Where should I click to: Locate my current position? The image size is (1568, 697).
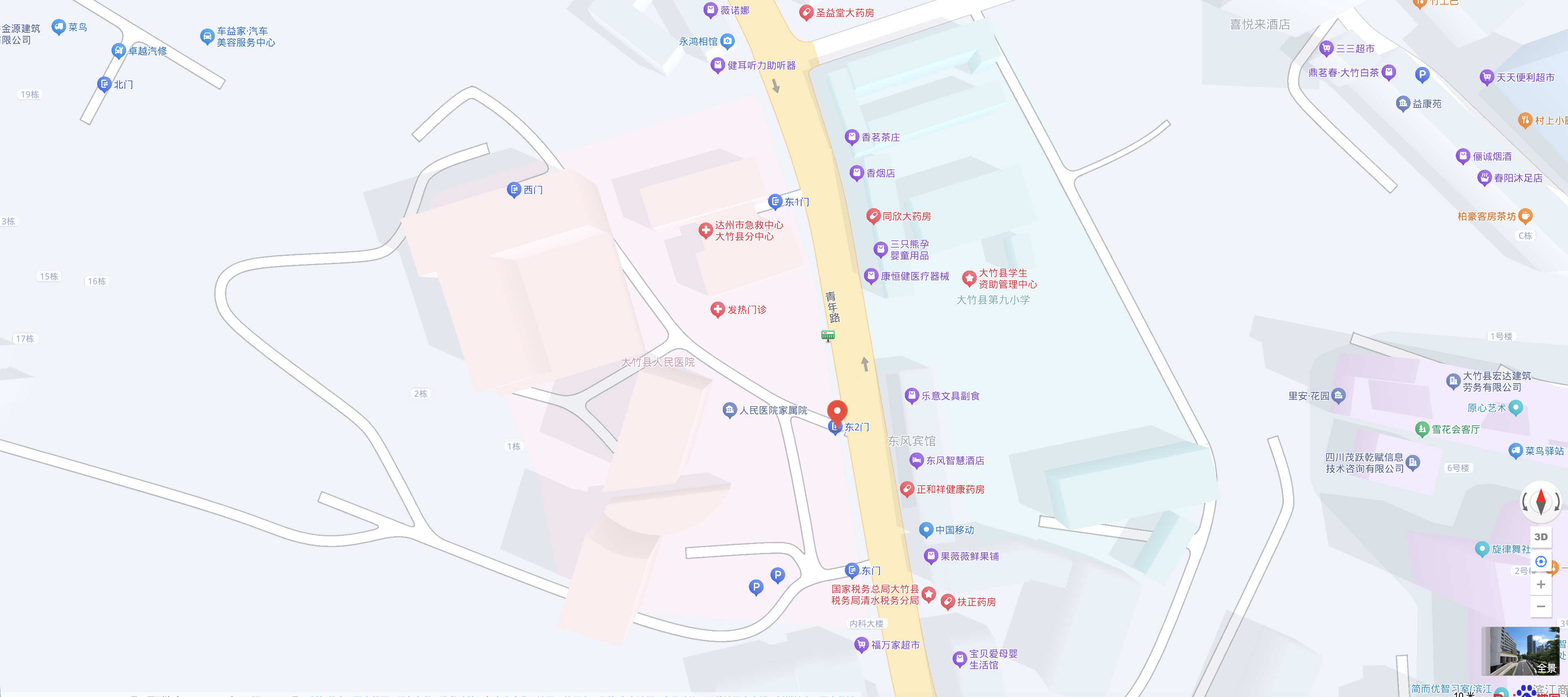[x=1541, y=562]
